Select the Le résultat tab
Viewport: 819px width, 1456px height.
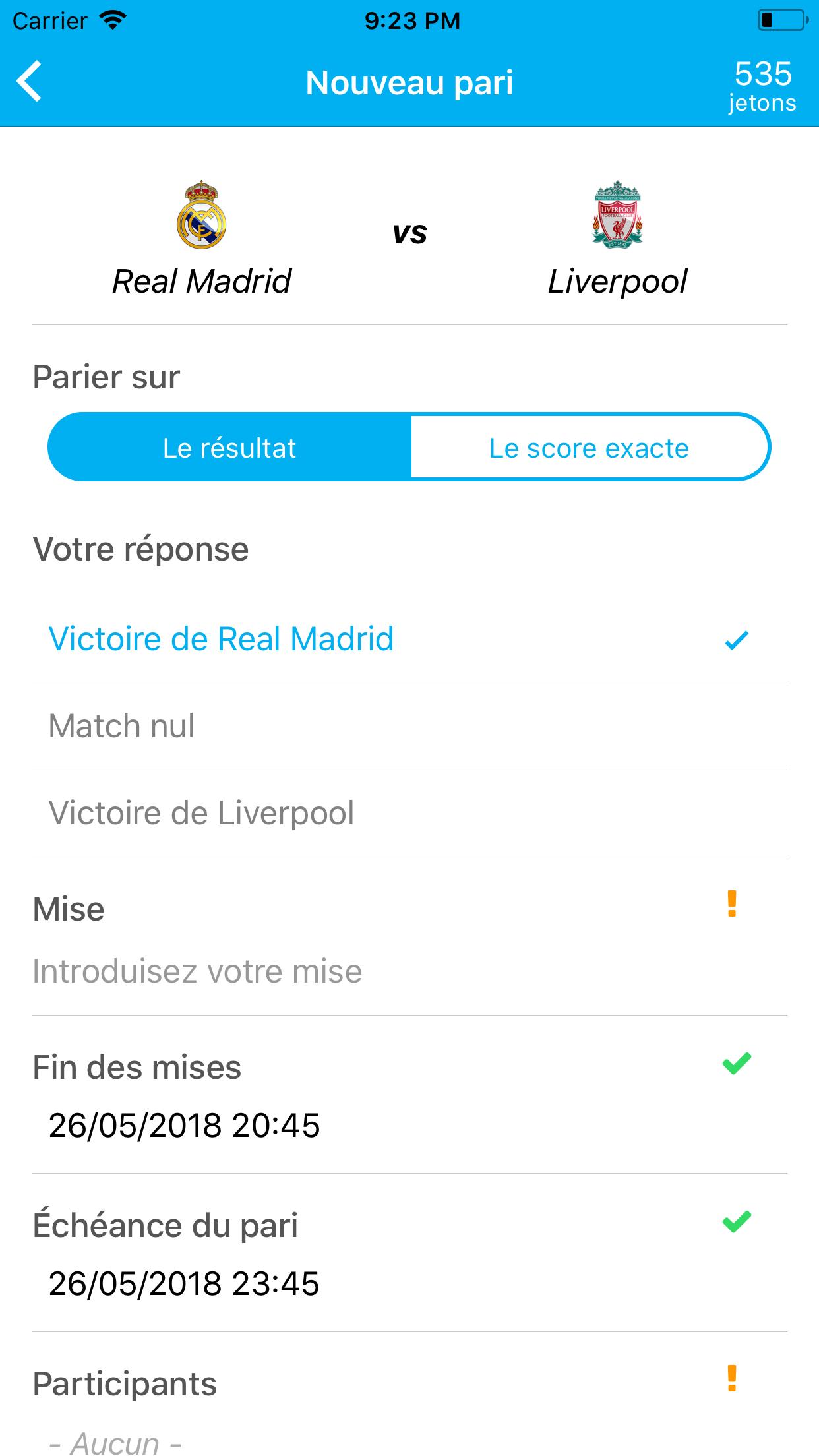click(x=229, y=447)
